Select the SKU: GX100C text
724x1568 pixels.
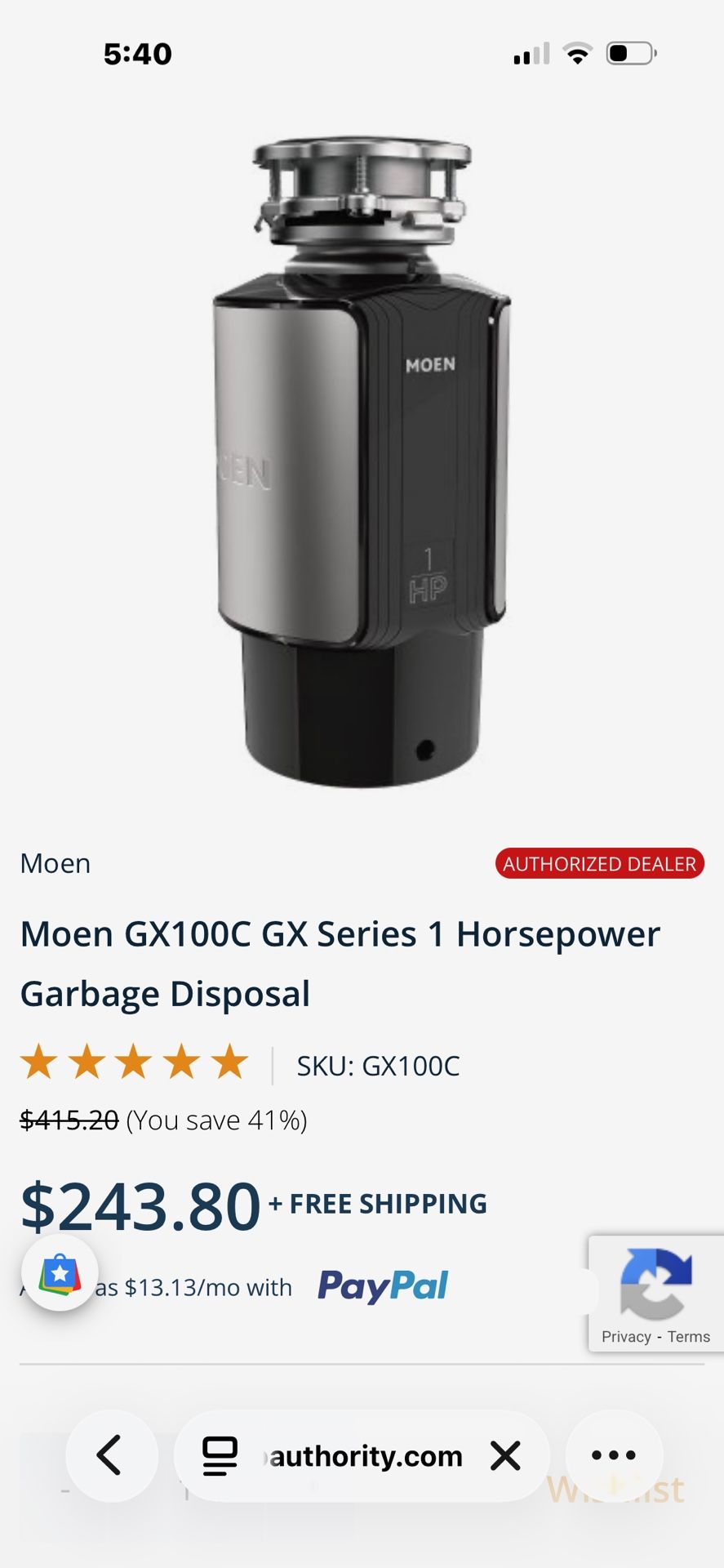(376, 1066)
